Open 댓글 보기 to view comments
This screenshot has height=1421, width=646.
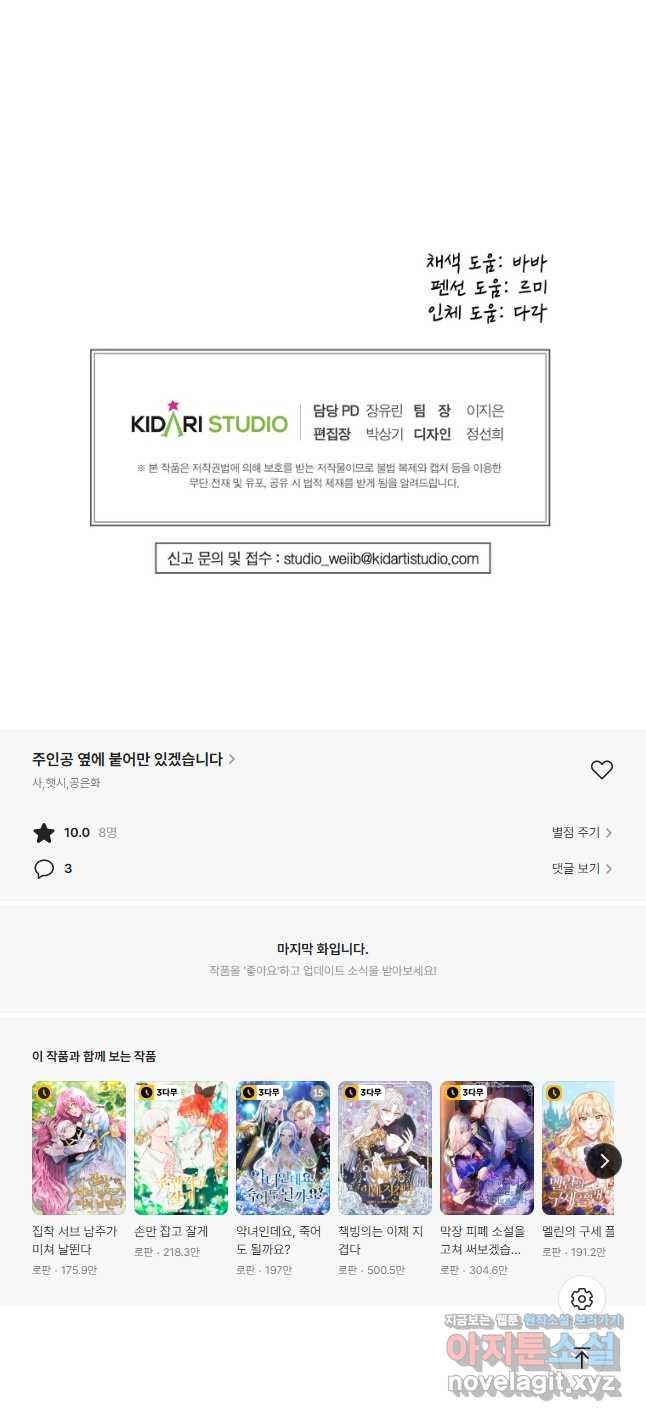click(581, 868)
